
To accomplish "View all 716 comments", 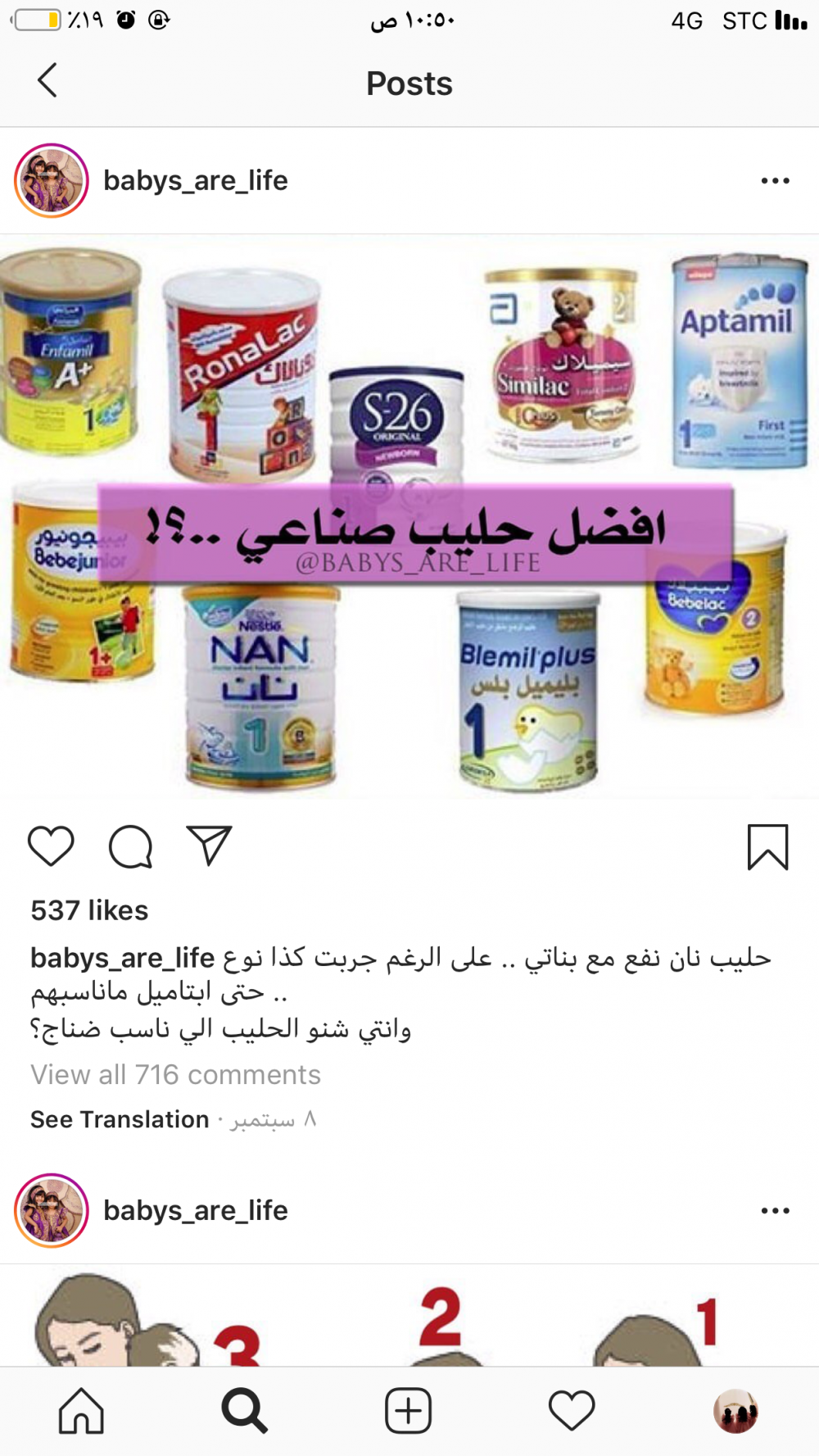I will 175,1074.
